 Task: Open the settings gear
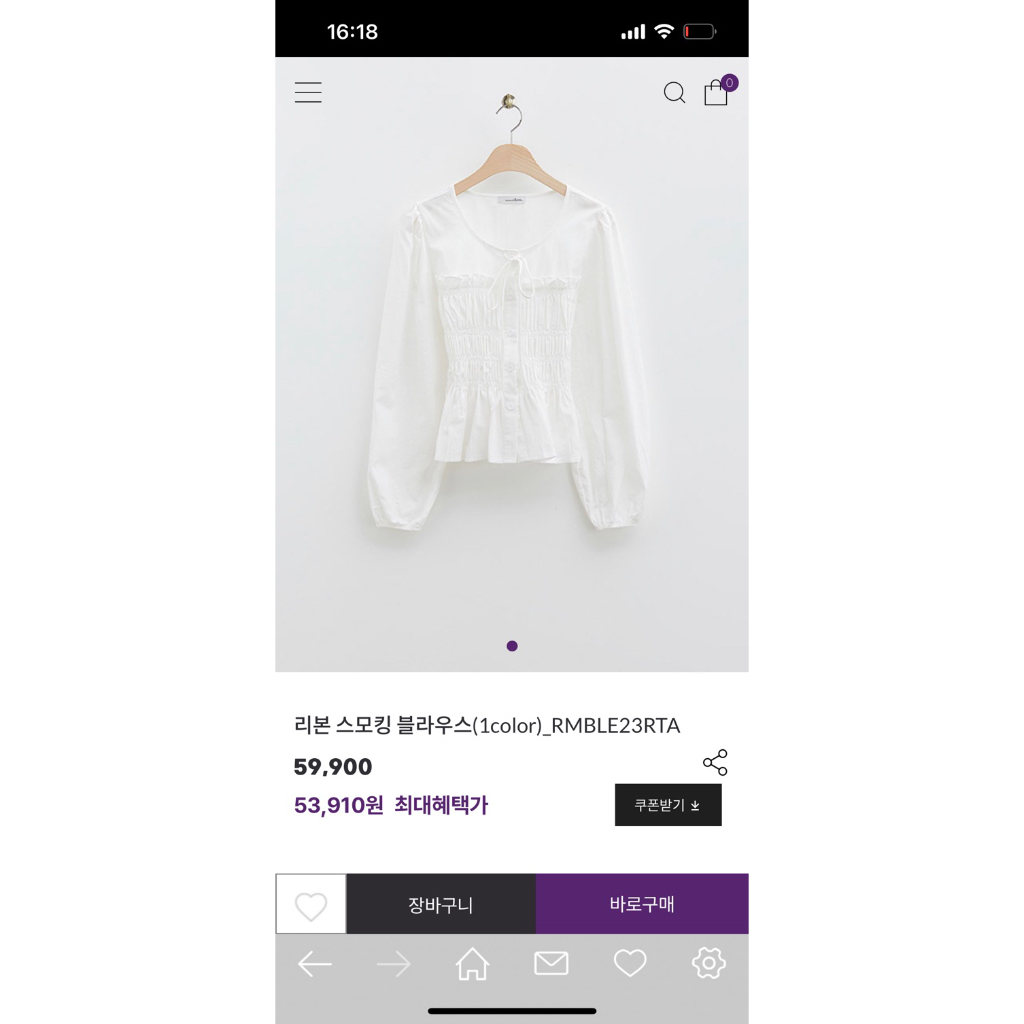click(x=708, y=964)
